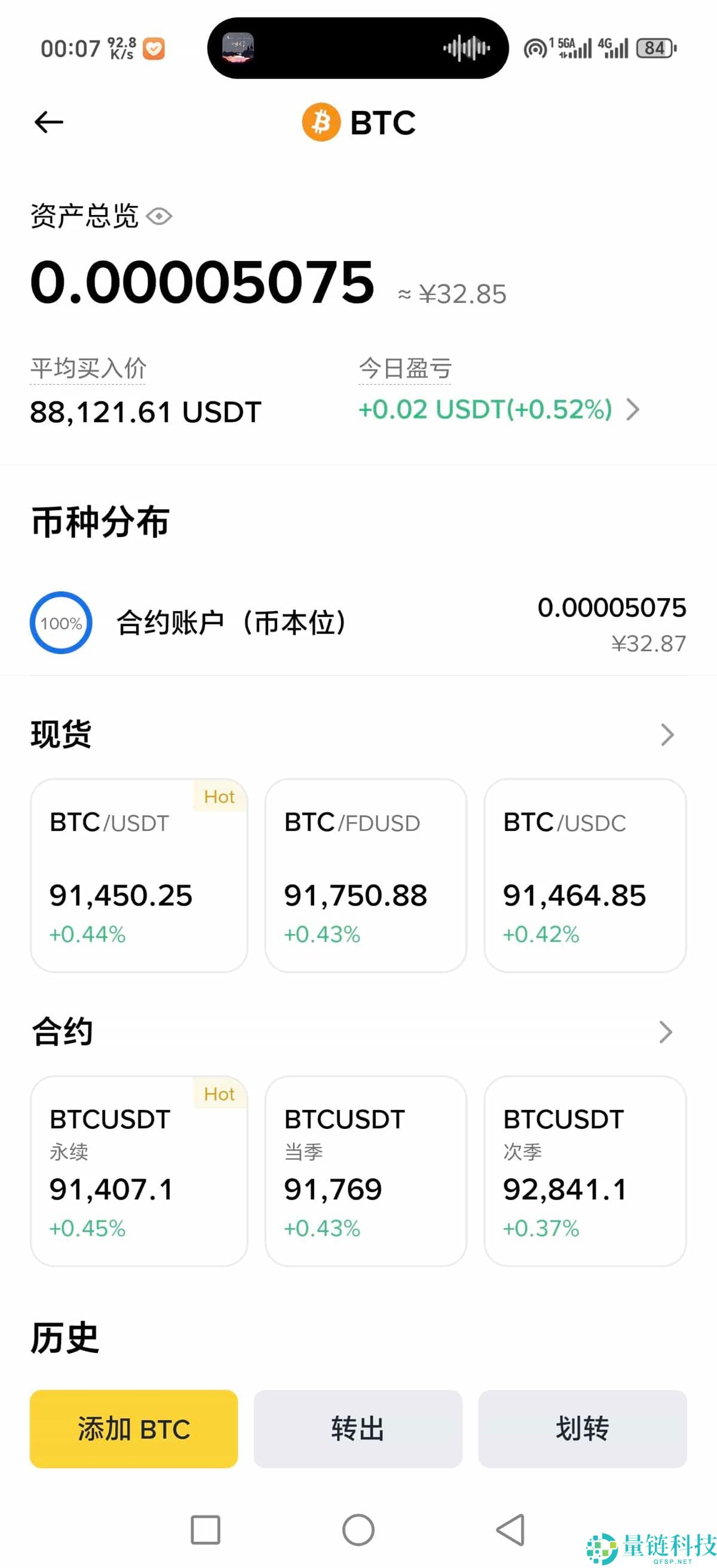Toggle asset balance visibility with the eye icon

click(x=159, y=216)
